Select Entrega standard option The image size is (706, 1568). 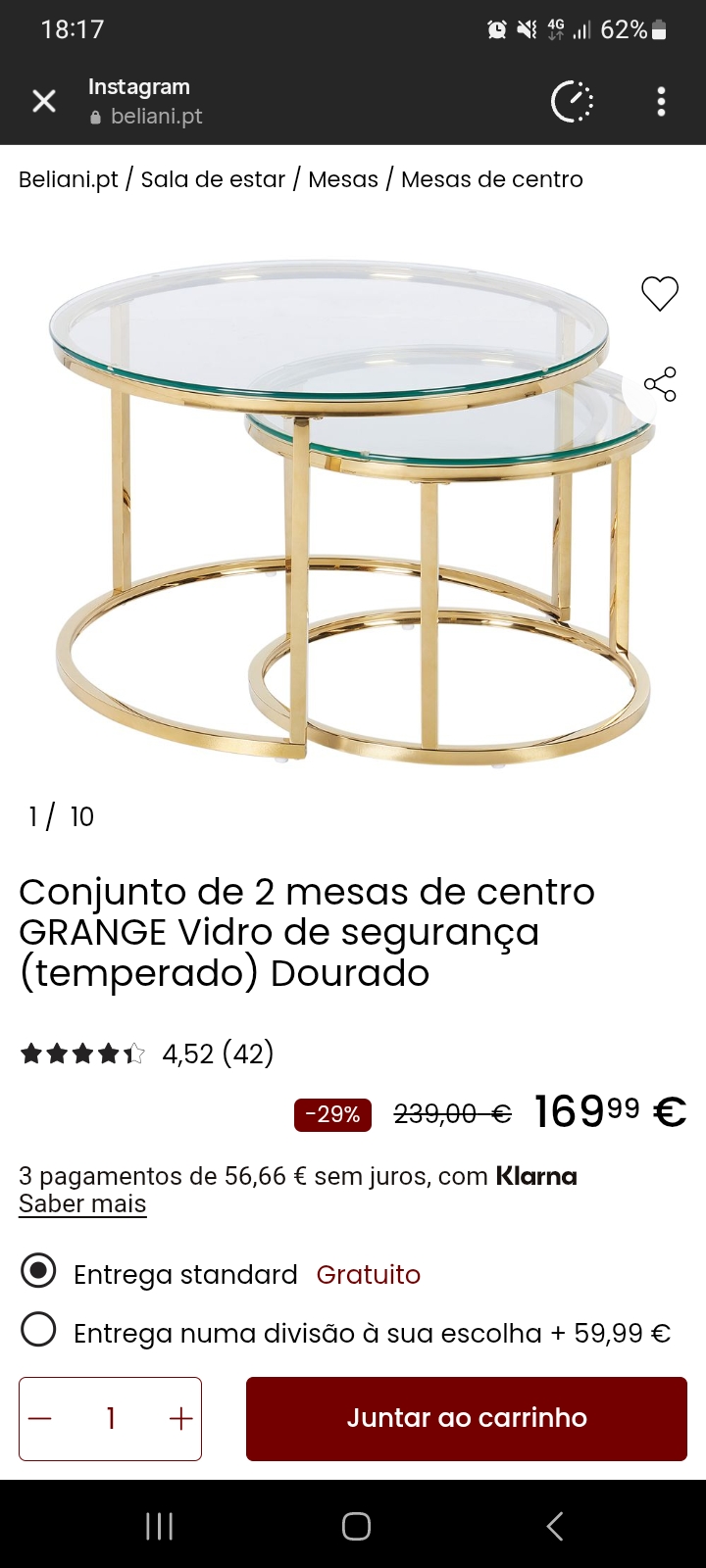click(x=38, y=1271)
